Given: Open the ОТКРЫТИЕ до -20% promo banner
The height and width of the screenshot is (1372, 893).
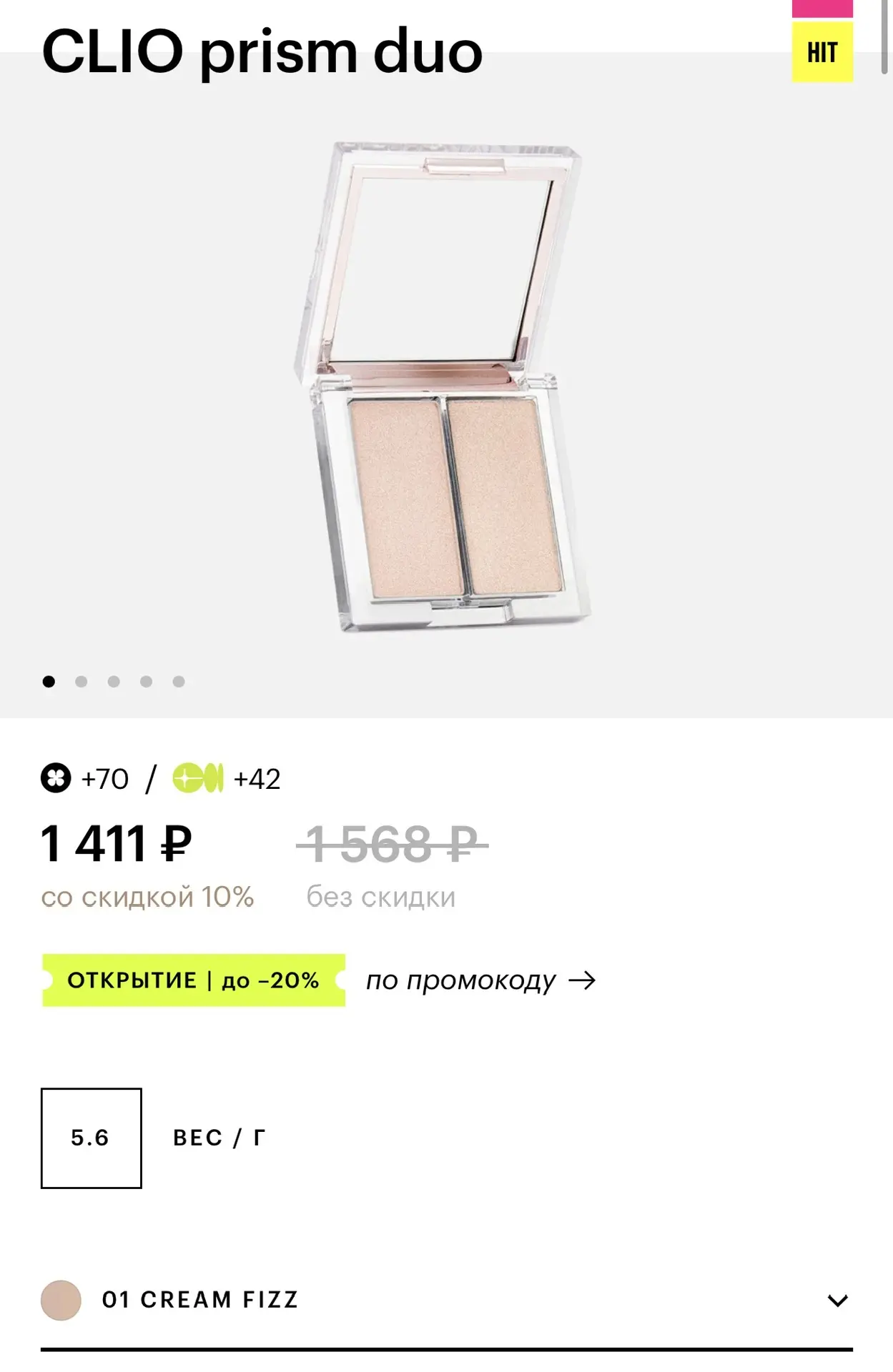Looking at the screenshot, I should pyautogui.click(x=193, y=980).
